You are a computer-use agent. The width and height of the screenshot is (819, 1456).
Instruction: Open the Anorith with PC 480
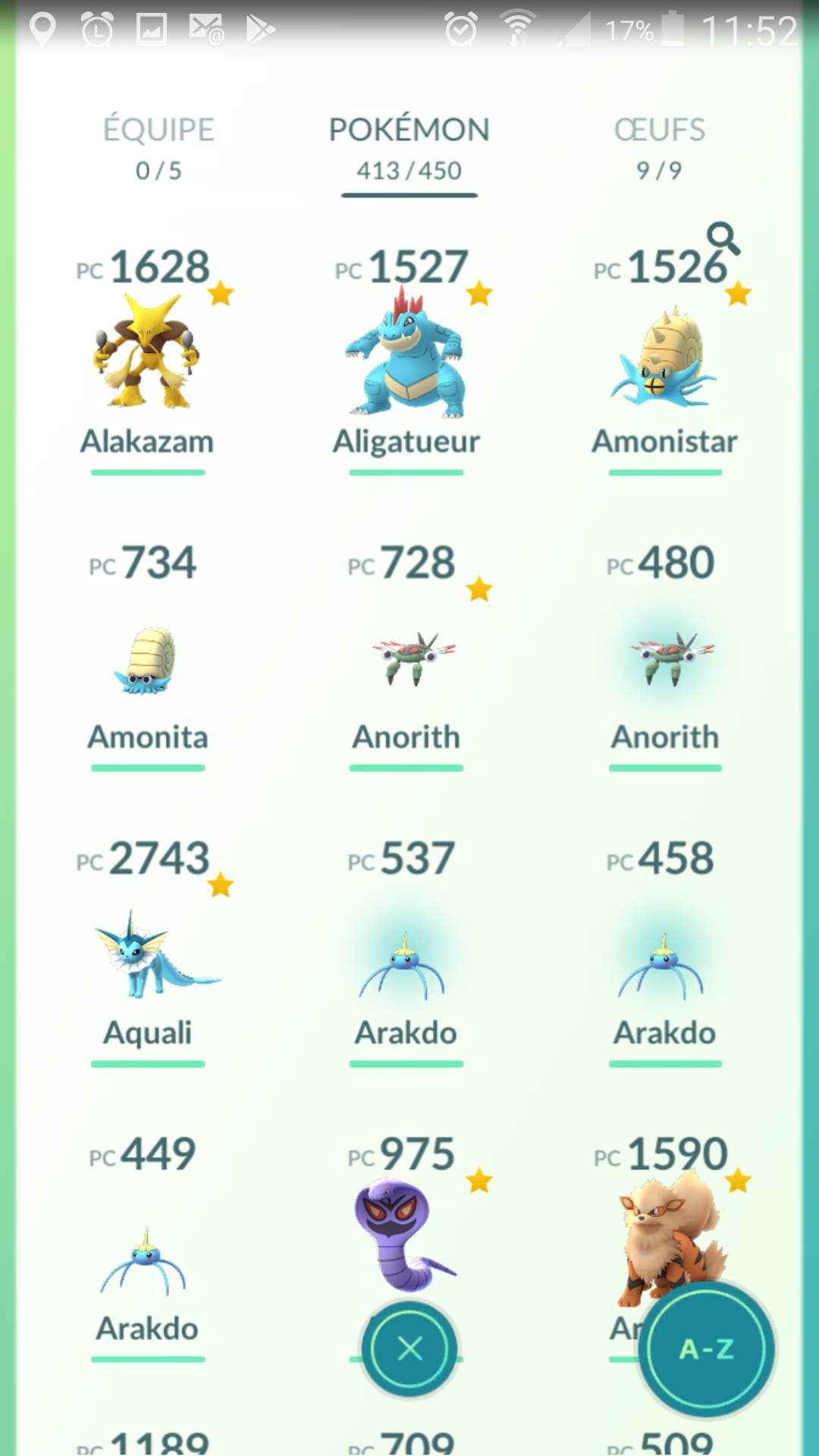tap(664, 660)
